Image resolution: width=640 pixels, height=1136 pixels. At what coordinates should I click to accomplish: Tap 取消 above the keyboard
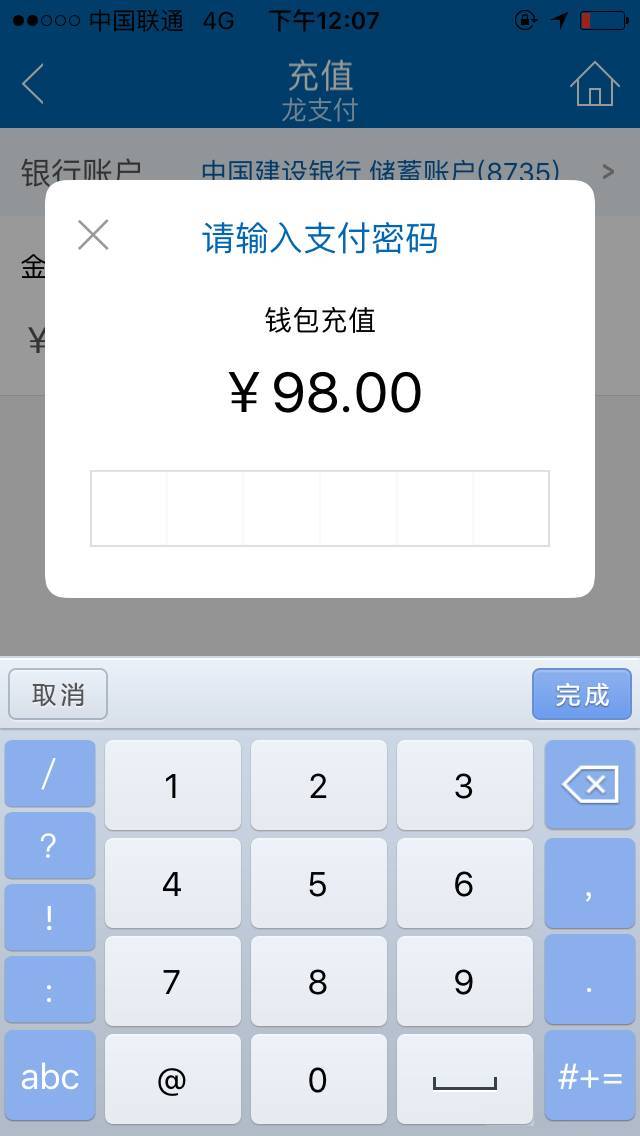tap(58, 694)
